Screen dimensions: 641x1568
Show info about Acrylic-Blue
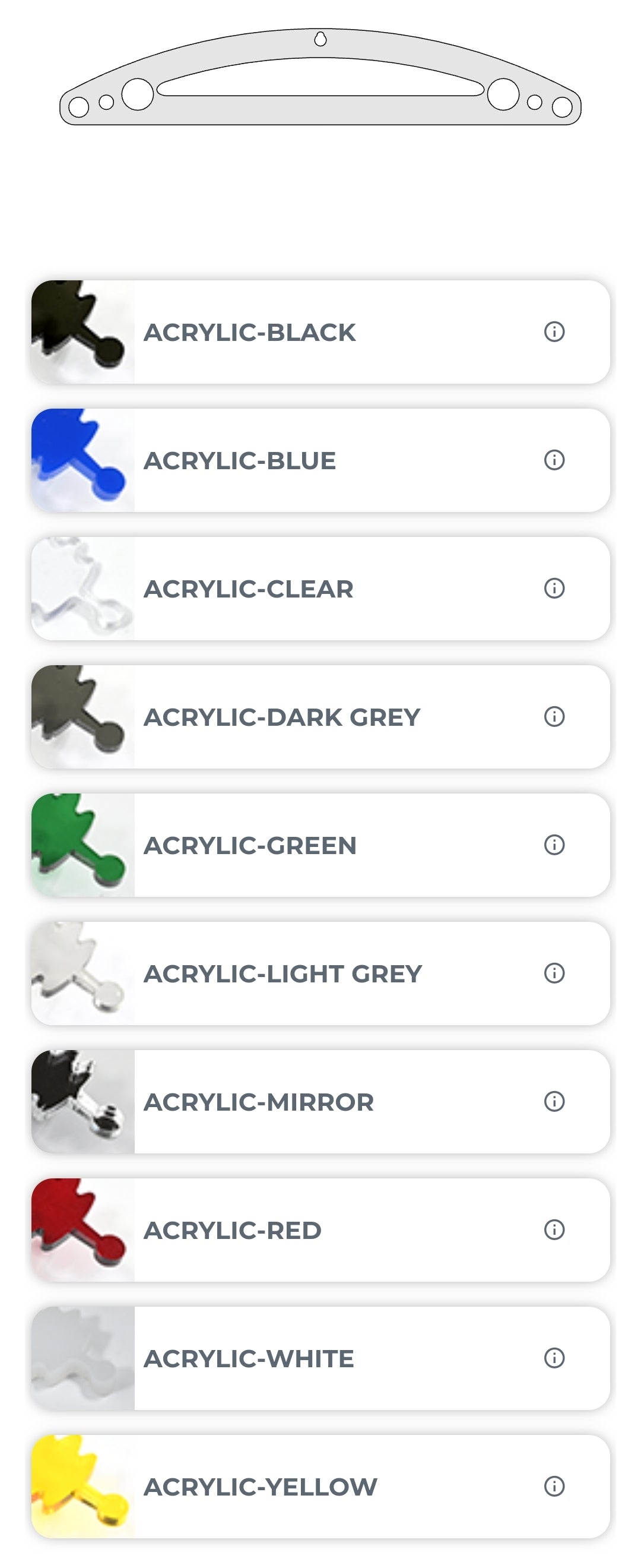tap(554, 460)
